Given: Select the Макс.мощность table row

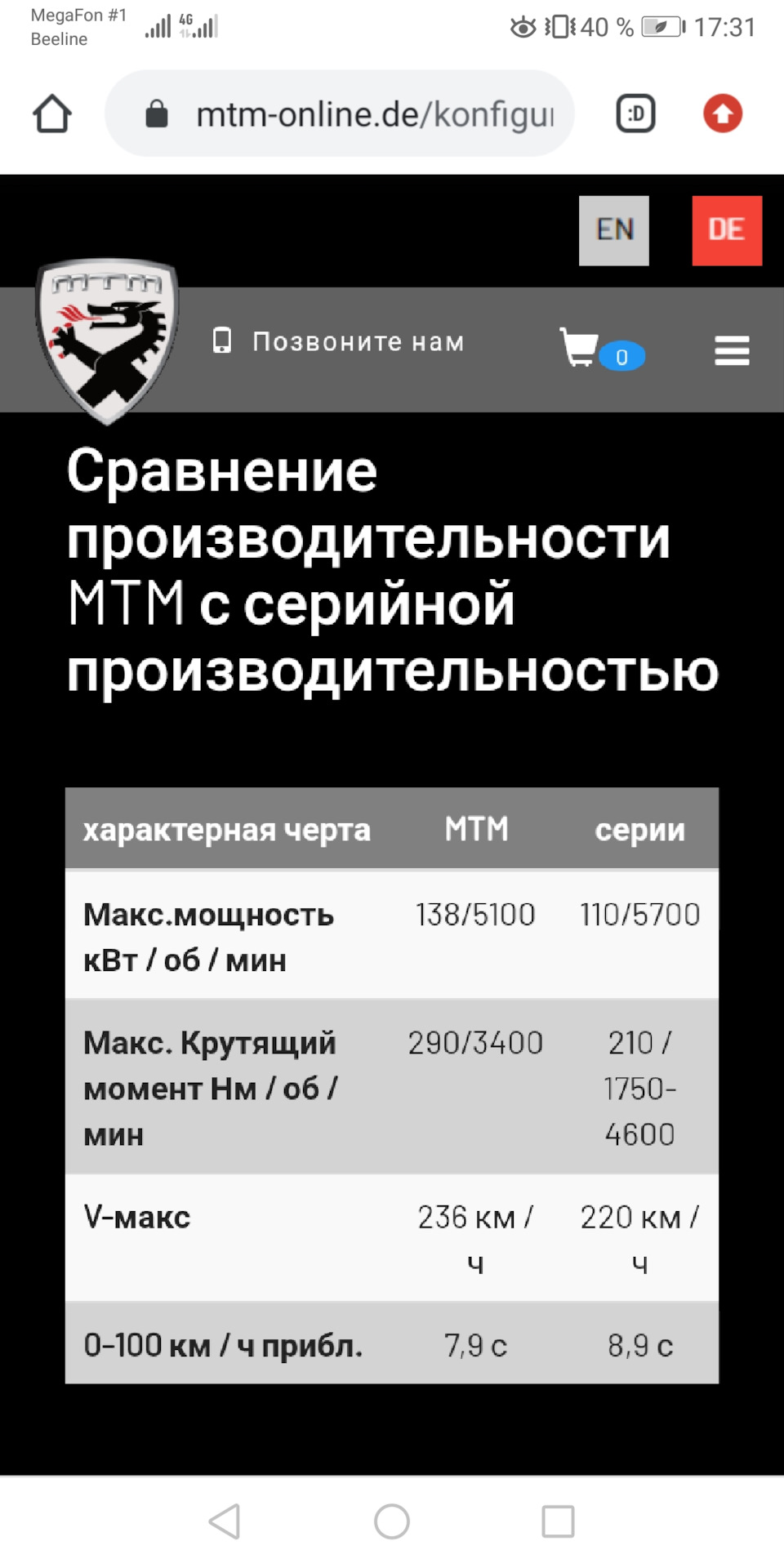Looking at the screenshot, I should pyautogui.click(x=392, y=937).
